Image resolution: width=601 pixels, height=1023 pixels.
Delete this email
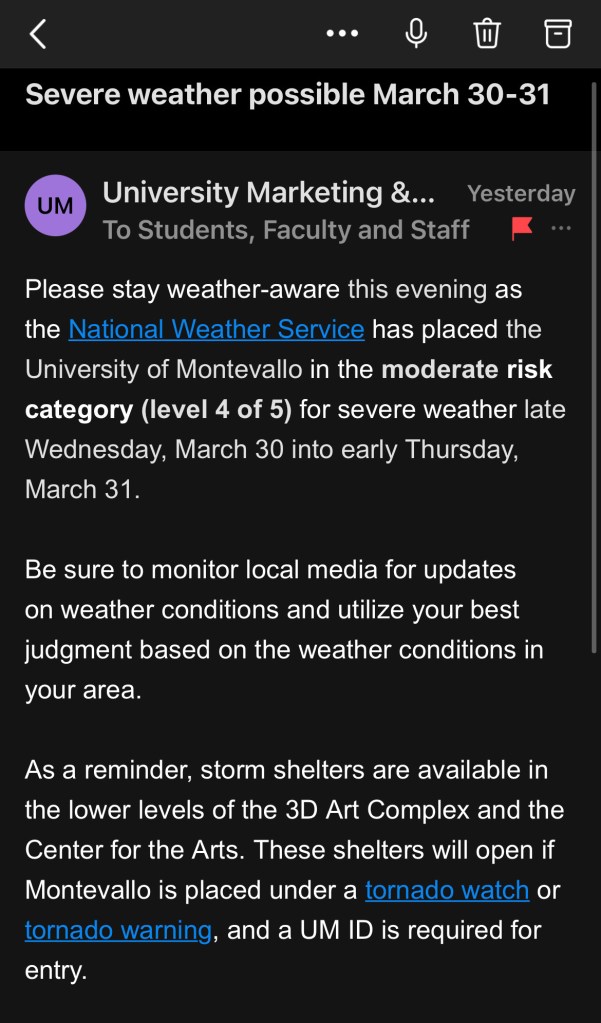click(487, 34)
